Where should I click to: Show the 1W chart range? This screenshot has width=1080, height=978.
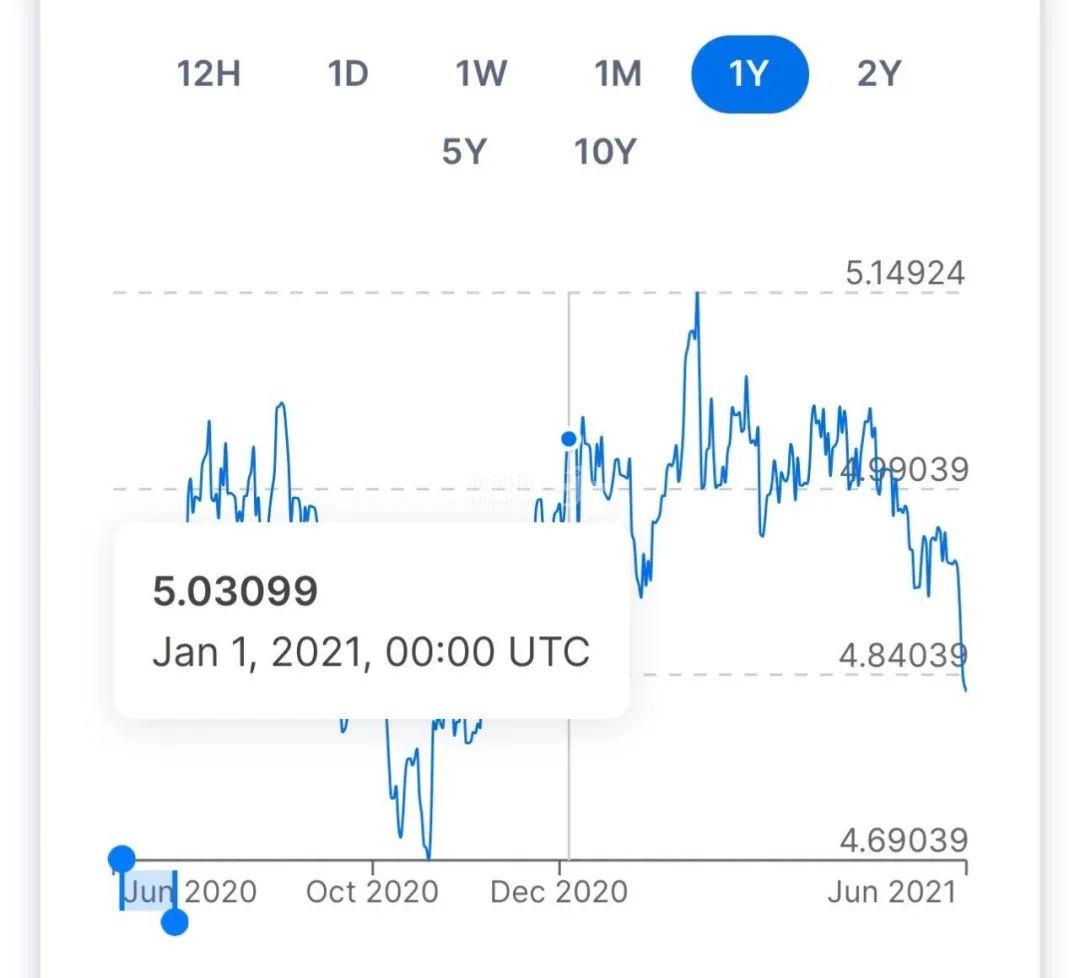pos(482,74)
